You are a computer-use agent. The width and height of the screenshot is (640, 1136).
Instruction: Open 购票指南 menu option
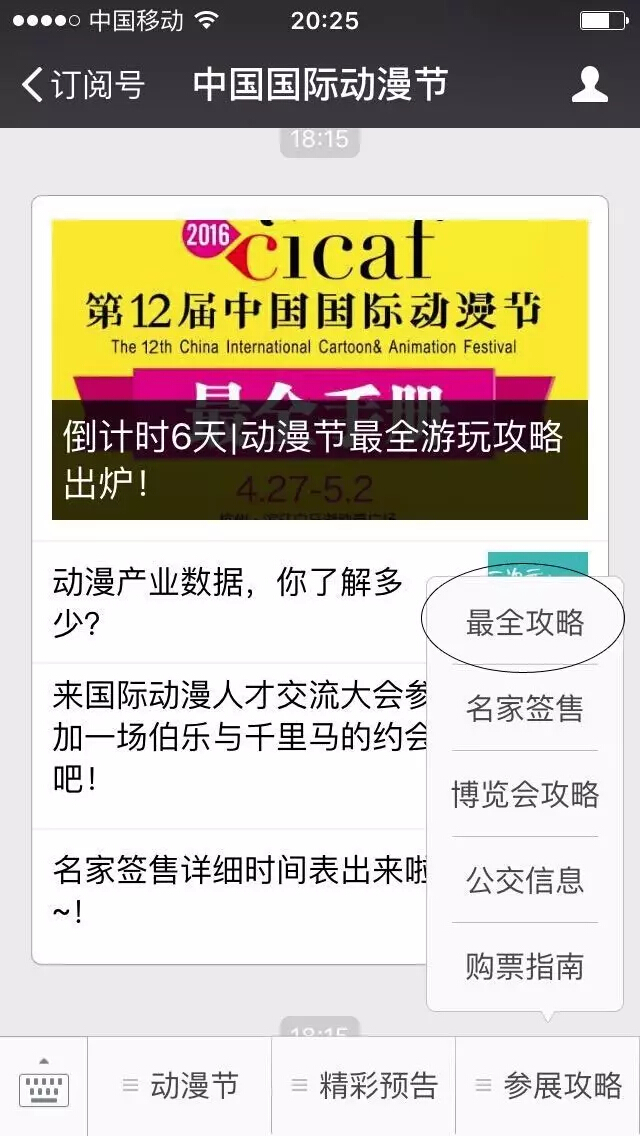coord(525,967)
